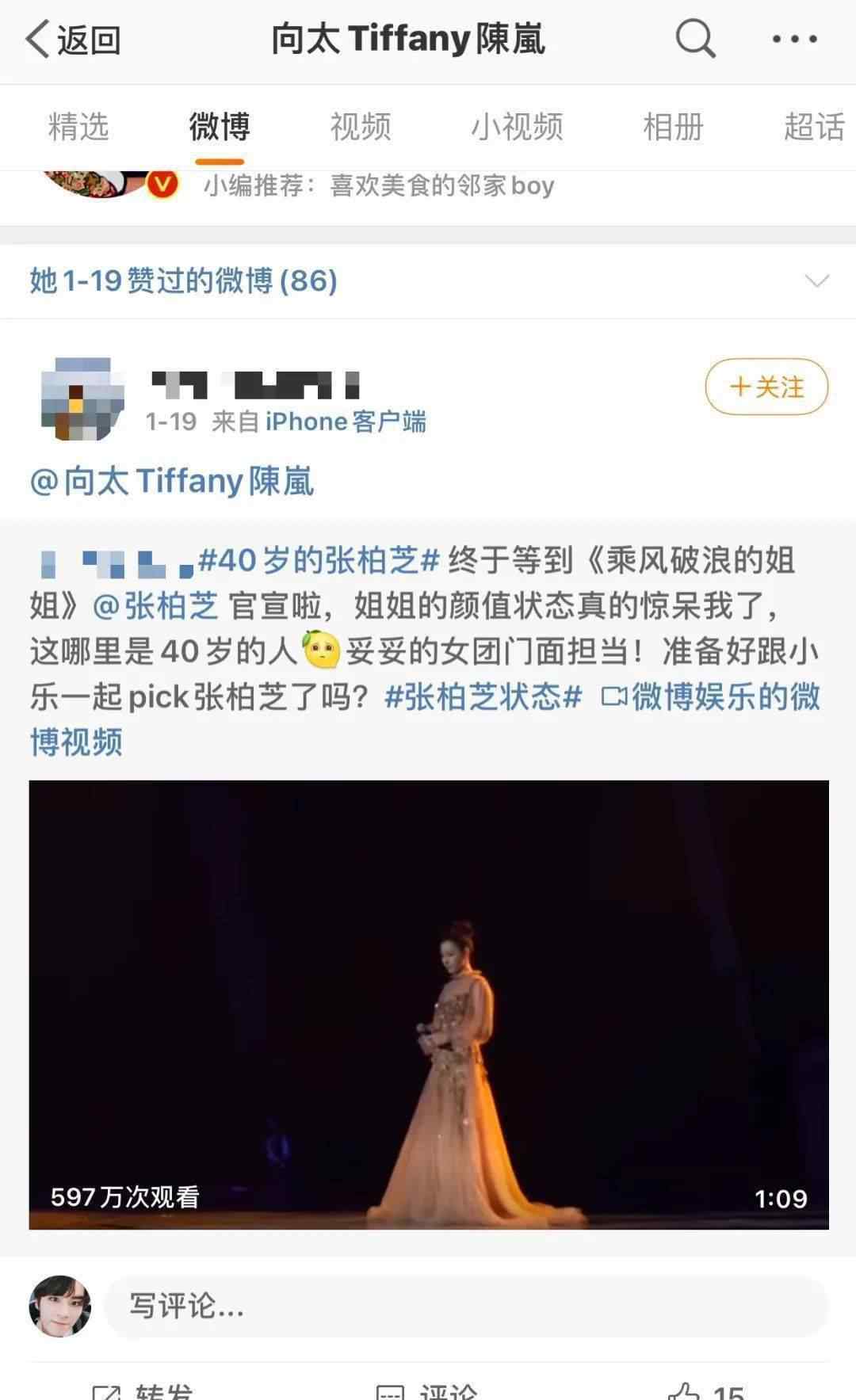Open @向太Tiffany陳嵐 mention link
Screen dimensions: 856x1400
[x=172, y=482]
